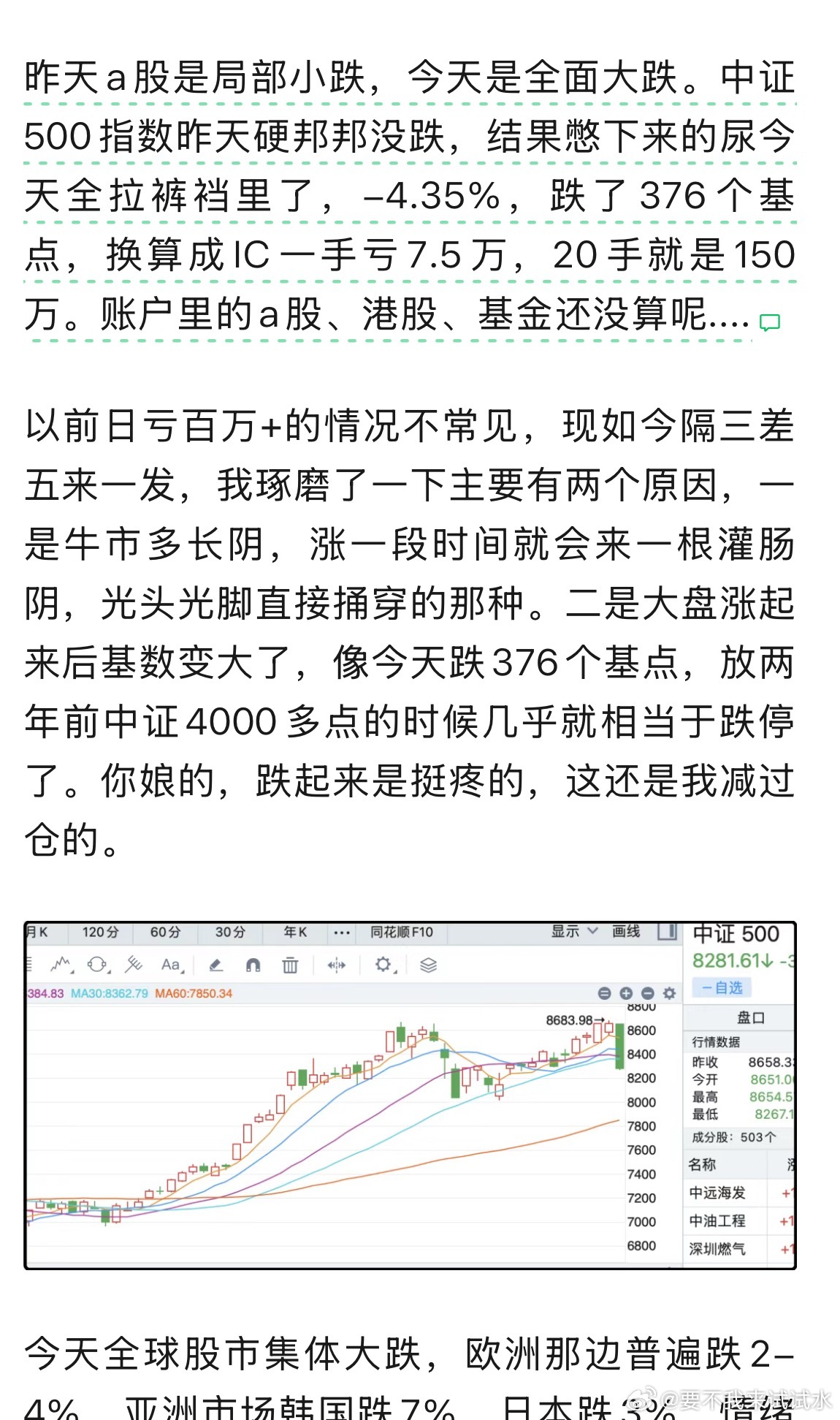Click the layers overlay icon
This screenshot has height=1420, width=840.
(429, 964)
